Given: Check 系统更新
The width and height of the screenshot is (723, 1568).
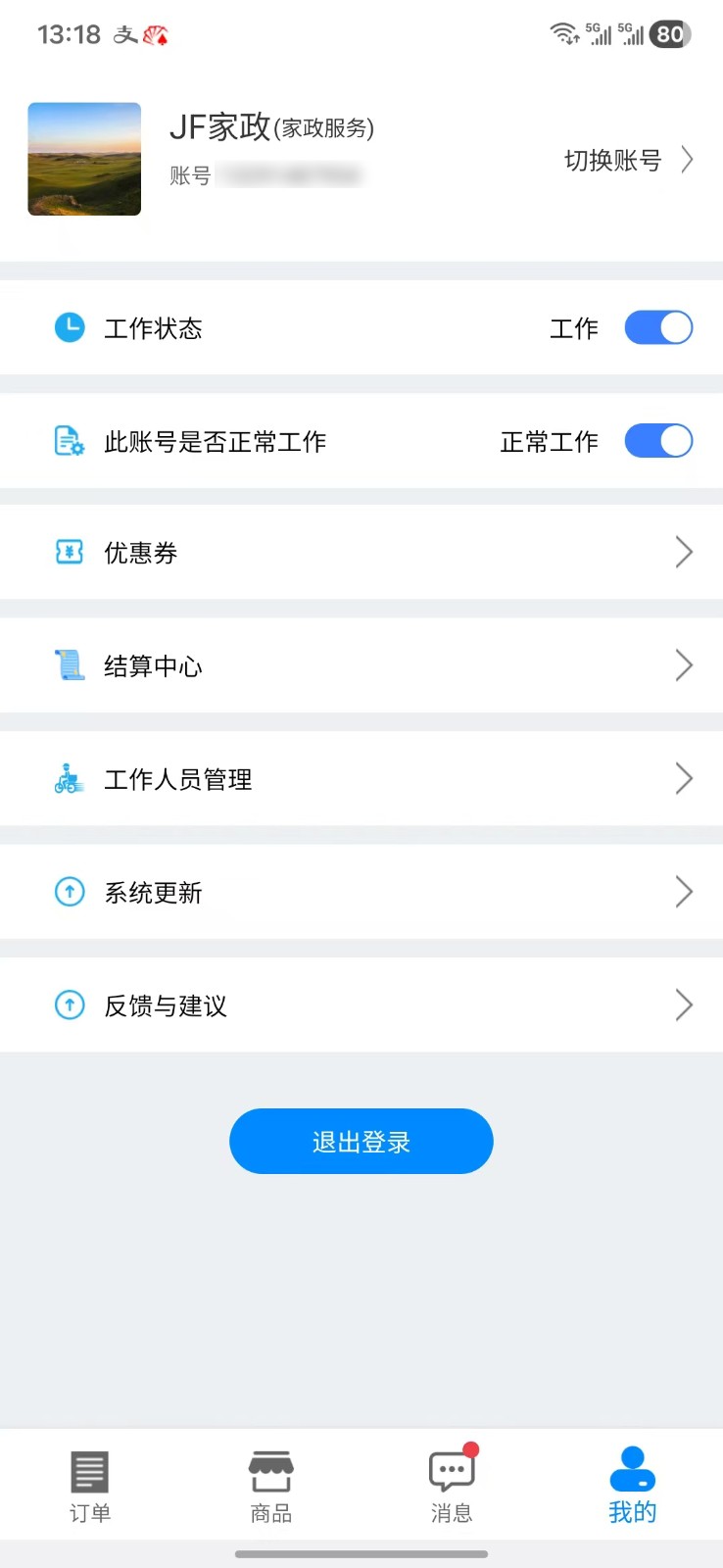Looking at the screenshot, I should point(361,893).
